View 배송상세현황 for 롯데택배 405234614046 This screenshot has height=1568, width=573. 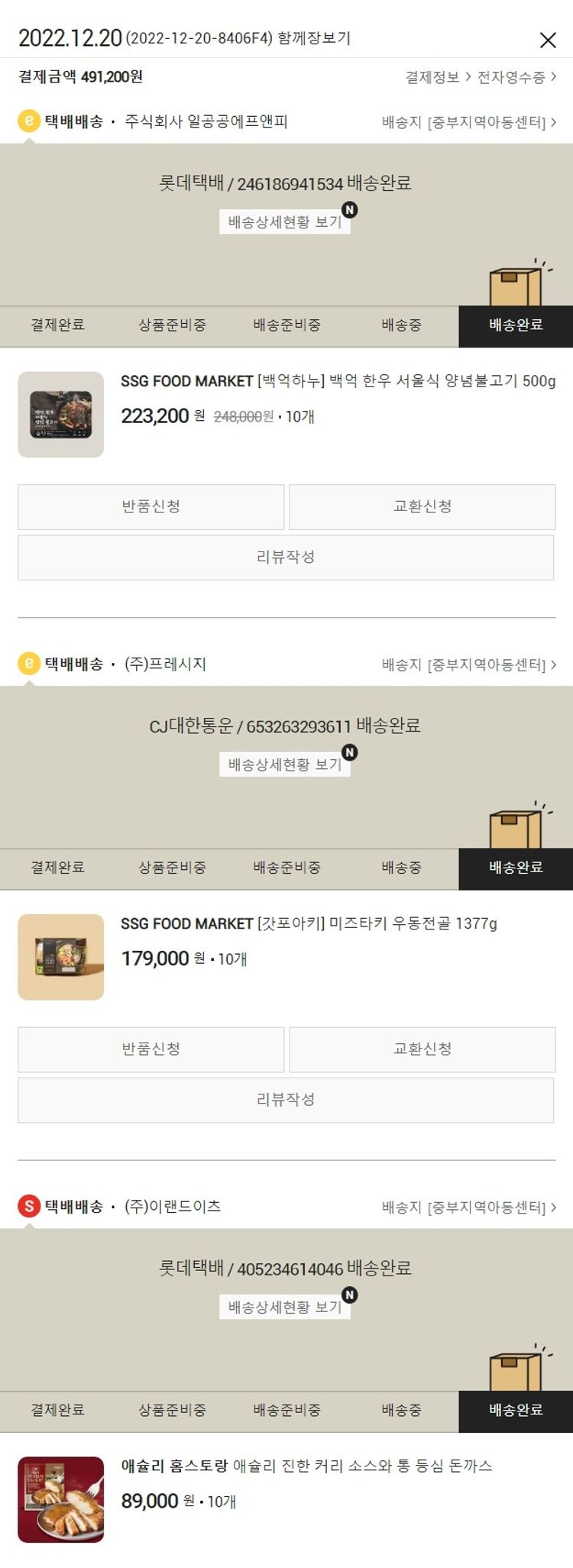284,1307
